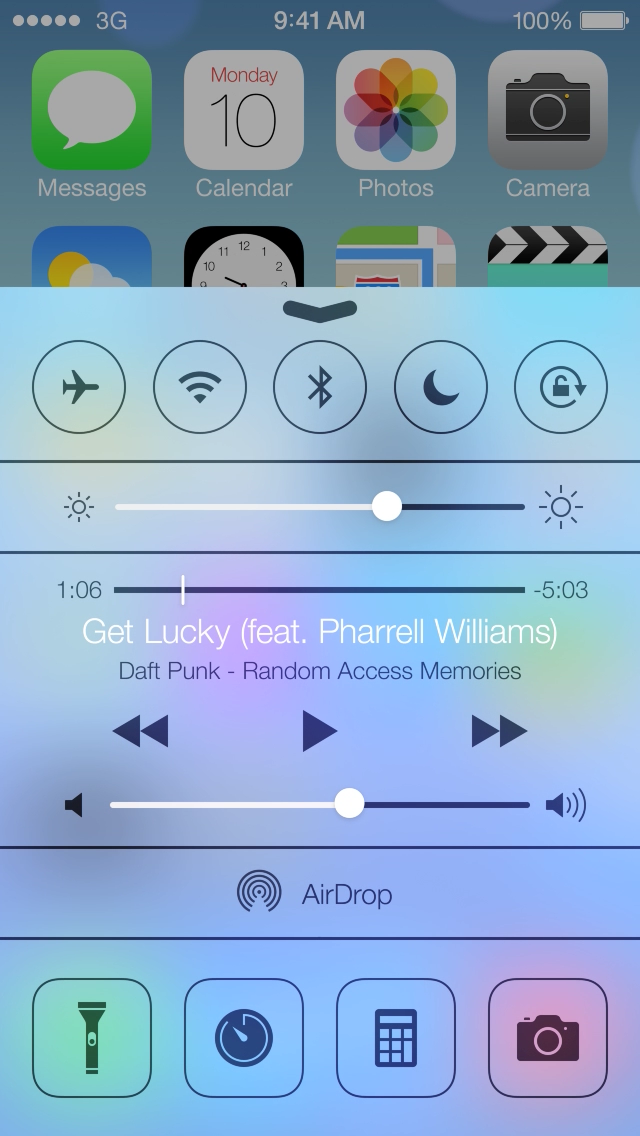Tap the brightness slider track

click(320, 507)
